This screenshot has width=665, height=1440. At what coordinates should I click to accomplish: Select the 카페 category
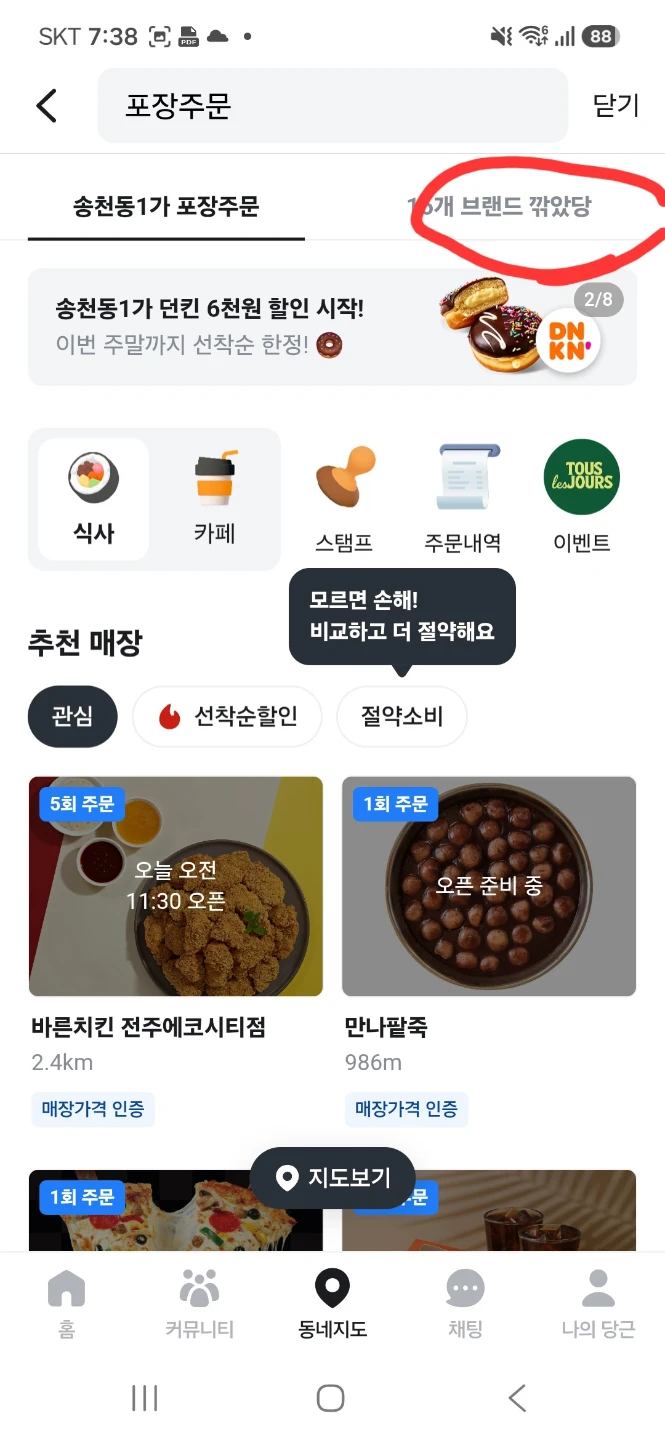215,499
